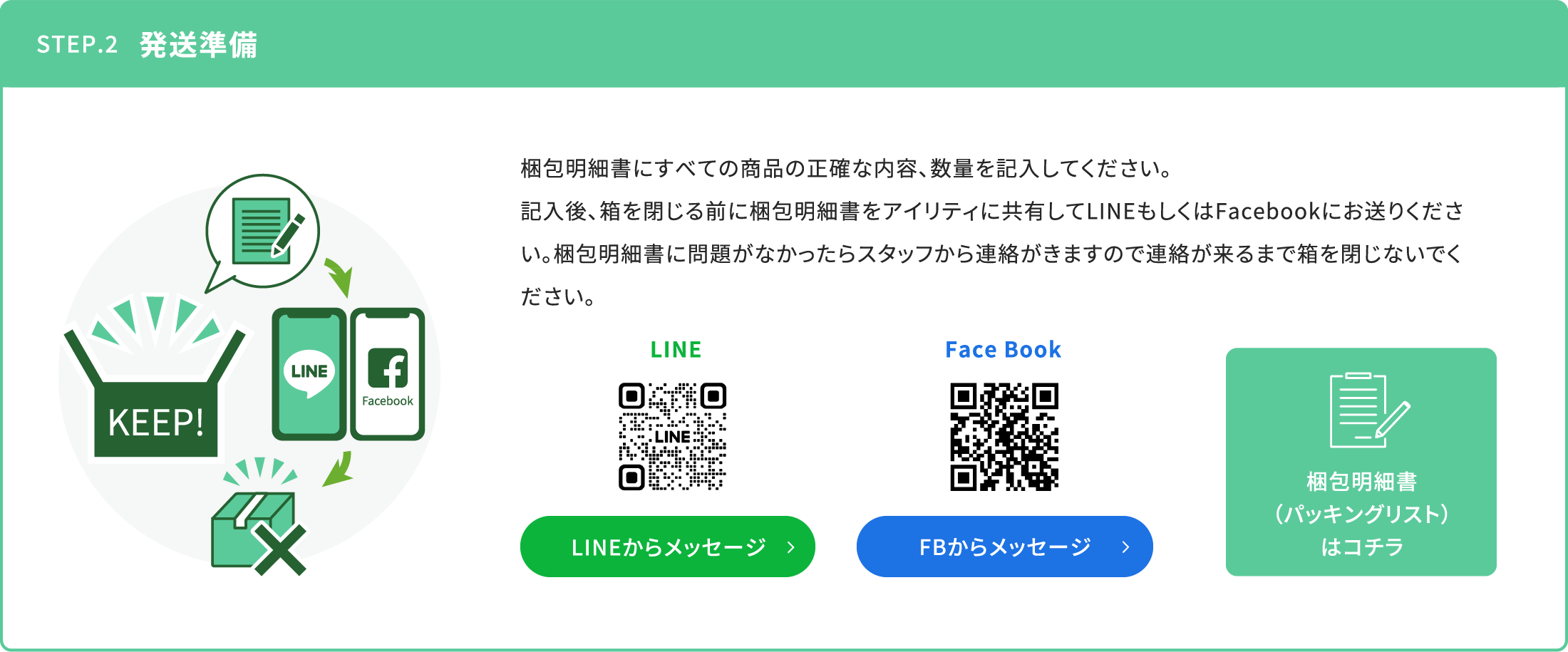Tap the LINEからメッセージ button
1568x652 pixels.
click(x=667, y=547)
